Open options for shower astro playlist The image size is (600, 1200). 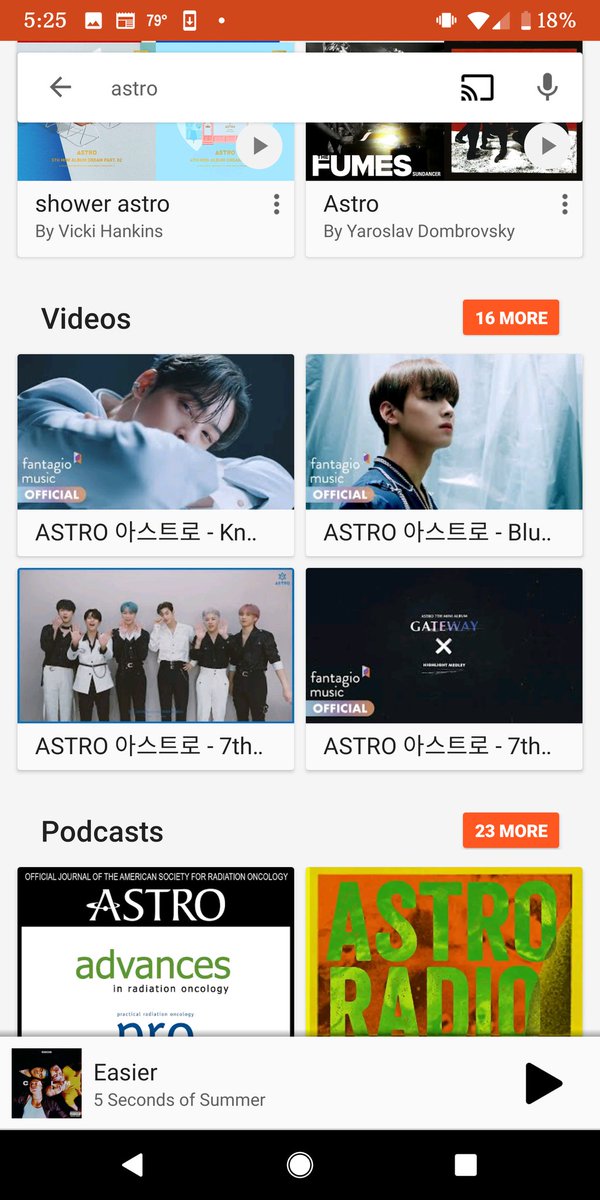tap(276, 205)
